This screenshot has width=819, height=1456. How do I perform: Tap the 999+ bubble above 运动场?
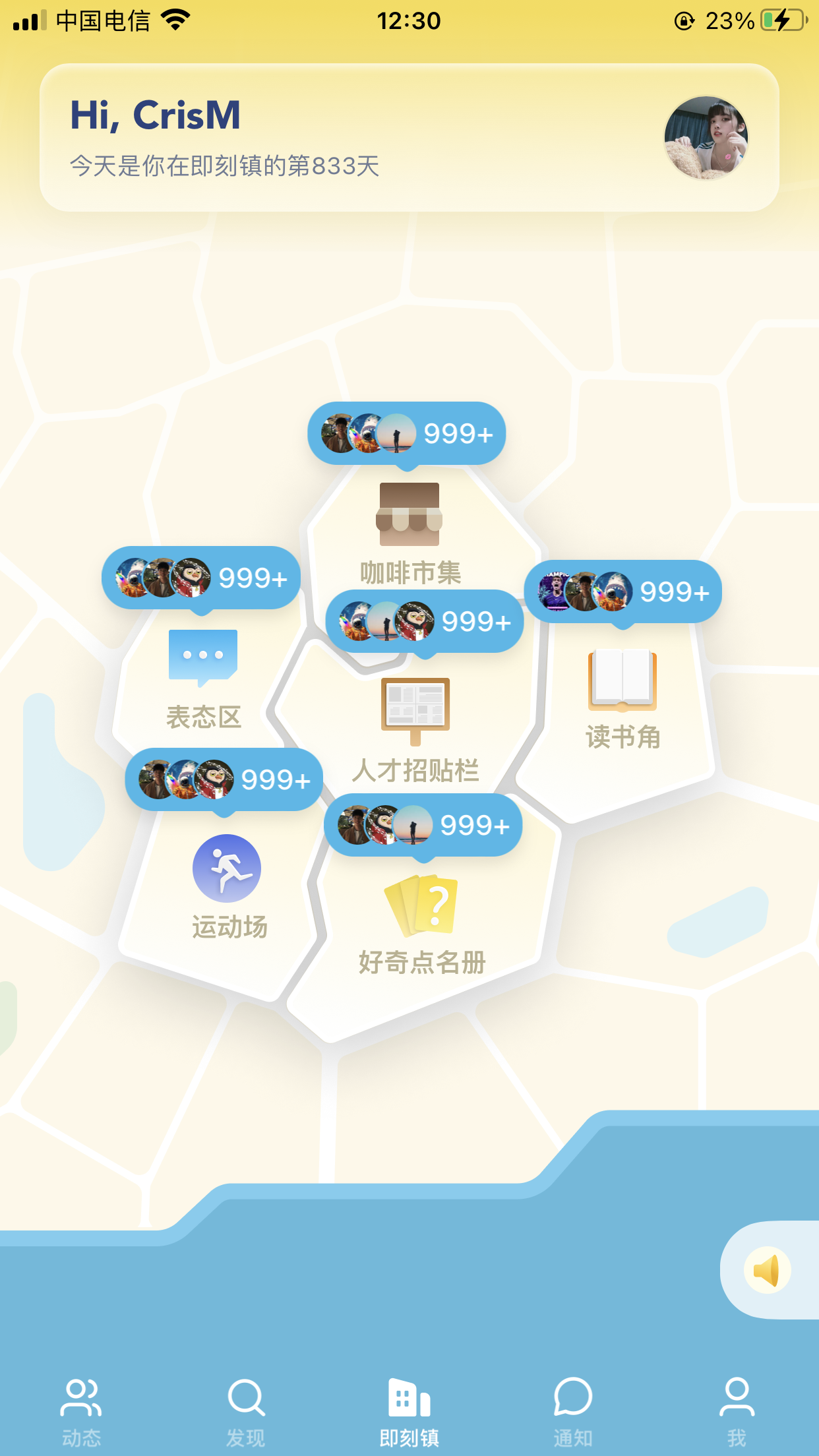coord(224,779)
